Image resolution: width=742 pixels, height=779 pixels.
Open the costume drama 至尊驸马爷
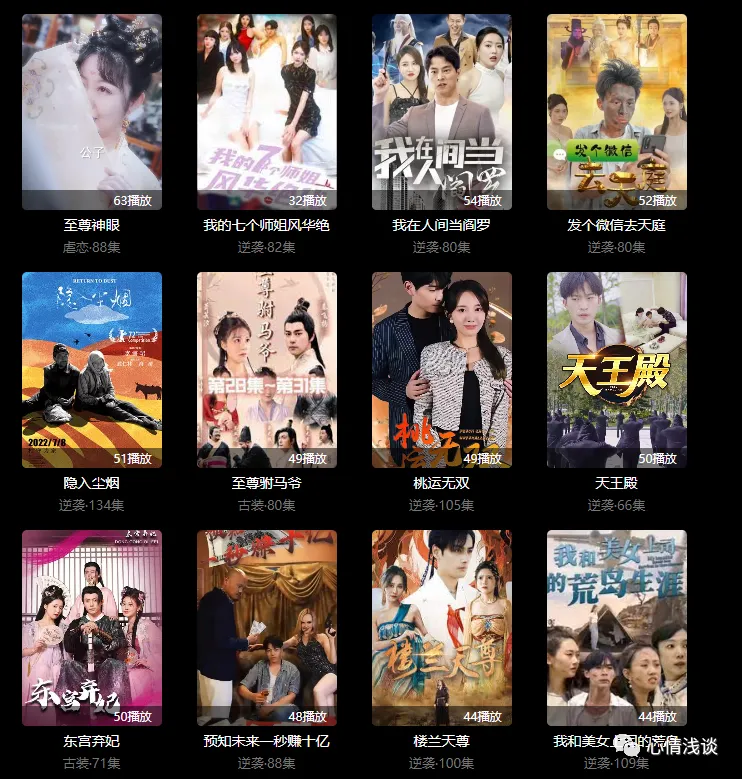(x=267, y=369)
